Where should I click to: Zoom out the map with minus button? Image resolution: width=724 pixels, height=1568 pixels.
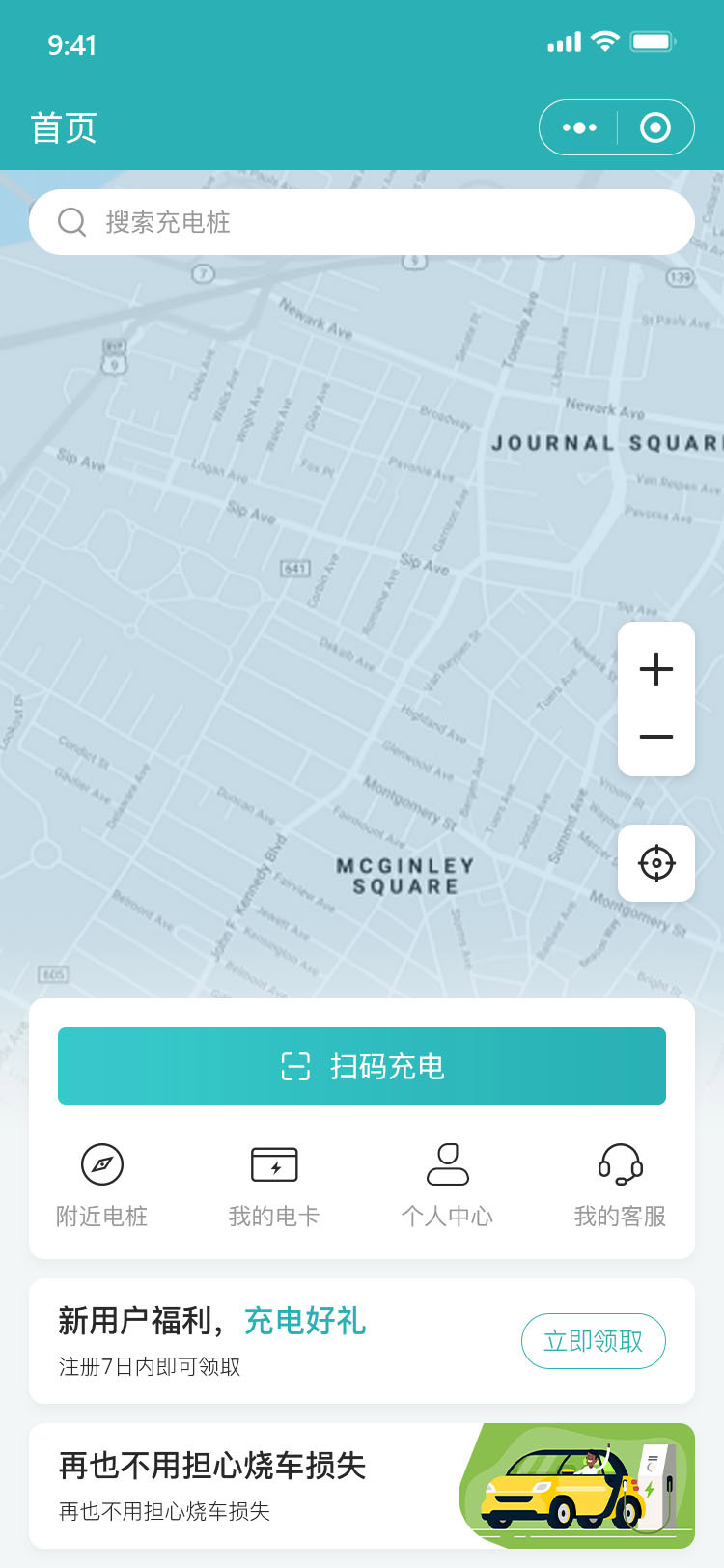[656, 737]
